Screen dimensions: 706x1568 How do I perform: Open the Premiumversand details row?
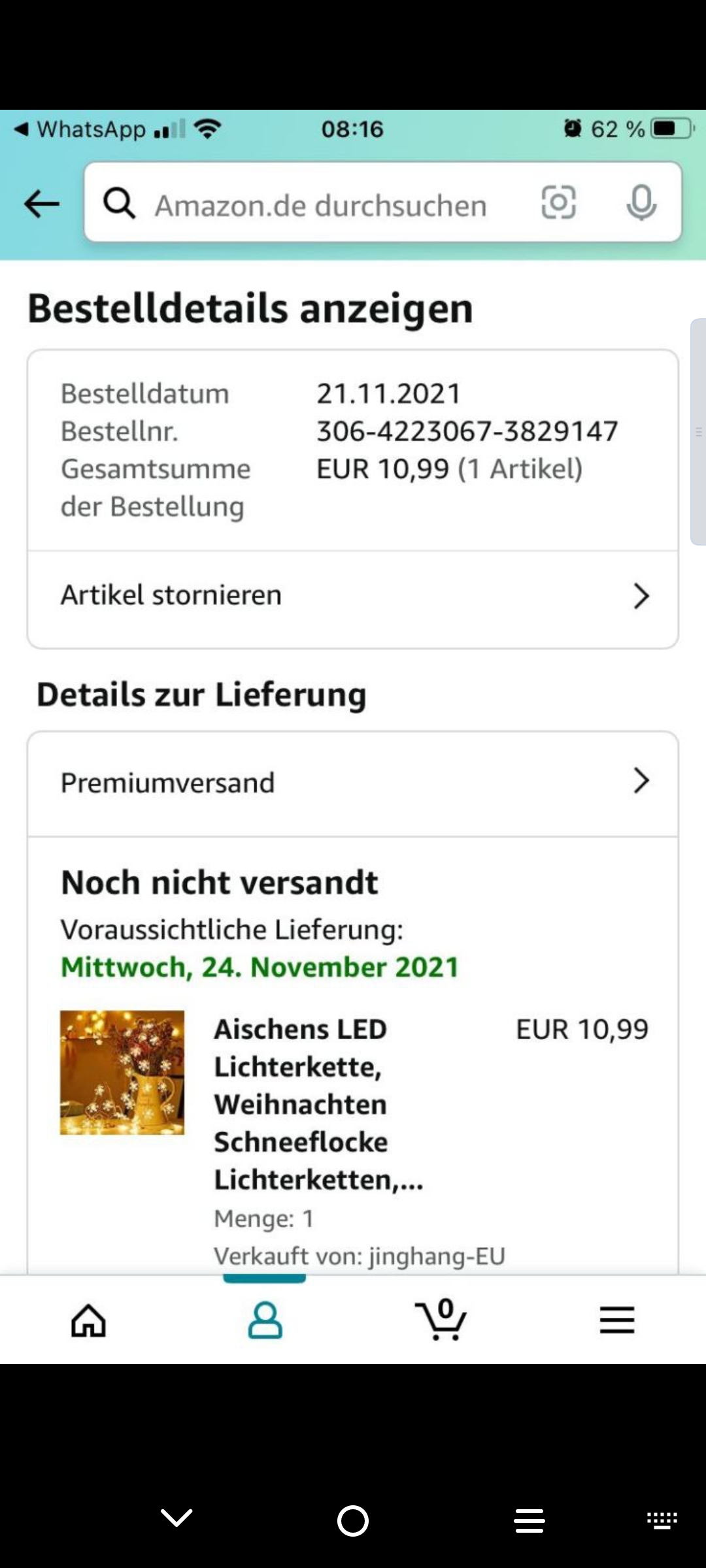point(353,782)
